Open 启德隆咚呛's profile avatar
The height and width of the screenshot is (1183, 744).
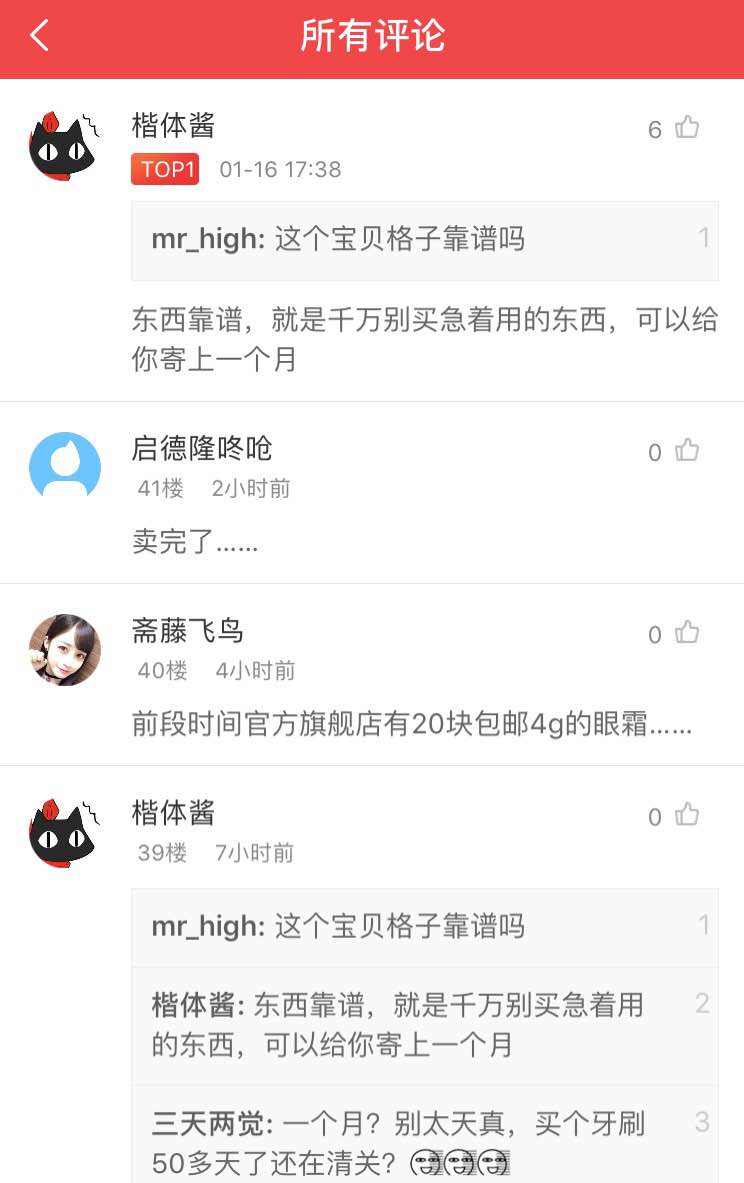click(65, 465)
